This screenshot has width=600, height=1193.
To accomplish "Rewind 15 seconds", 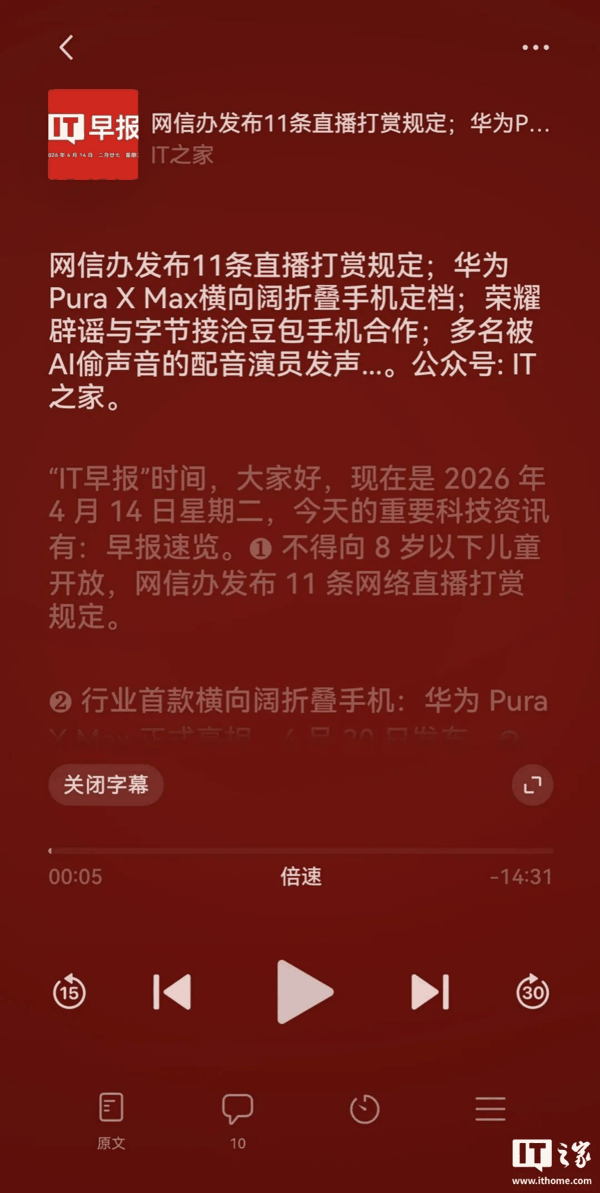I will [69, 992].
